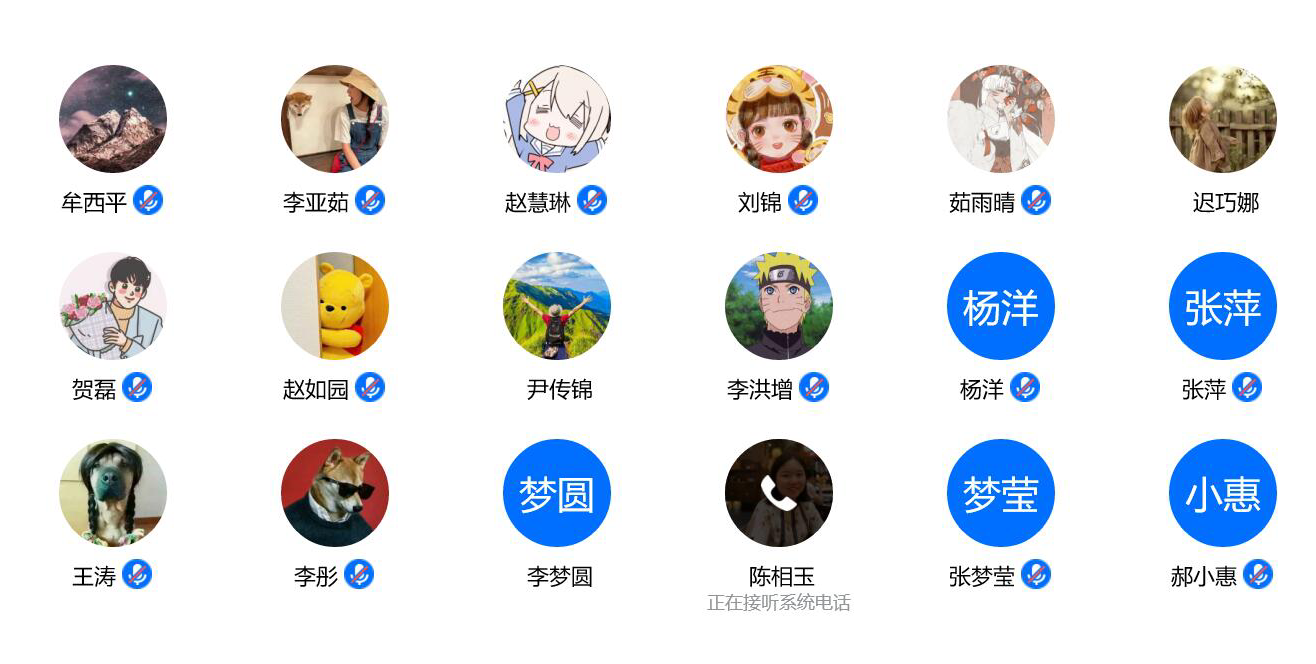
Task: Select participant 李亚茹's tile
Action: pos(335,119)
